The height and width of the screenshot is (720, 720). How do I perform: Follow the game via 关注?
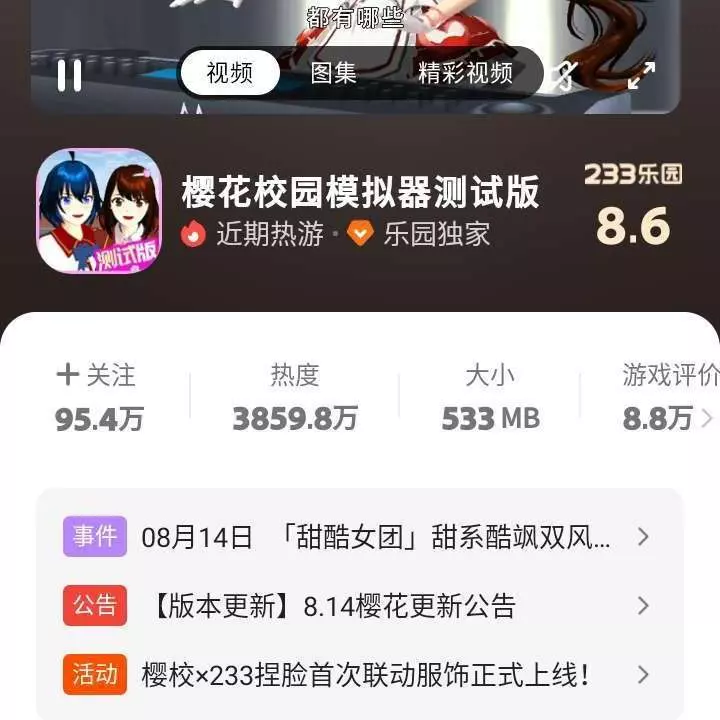(x=96, y=376)
